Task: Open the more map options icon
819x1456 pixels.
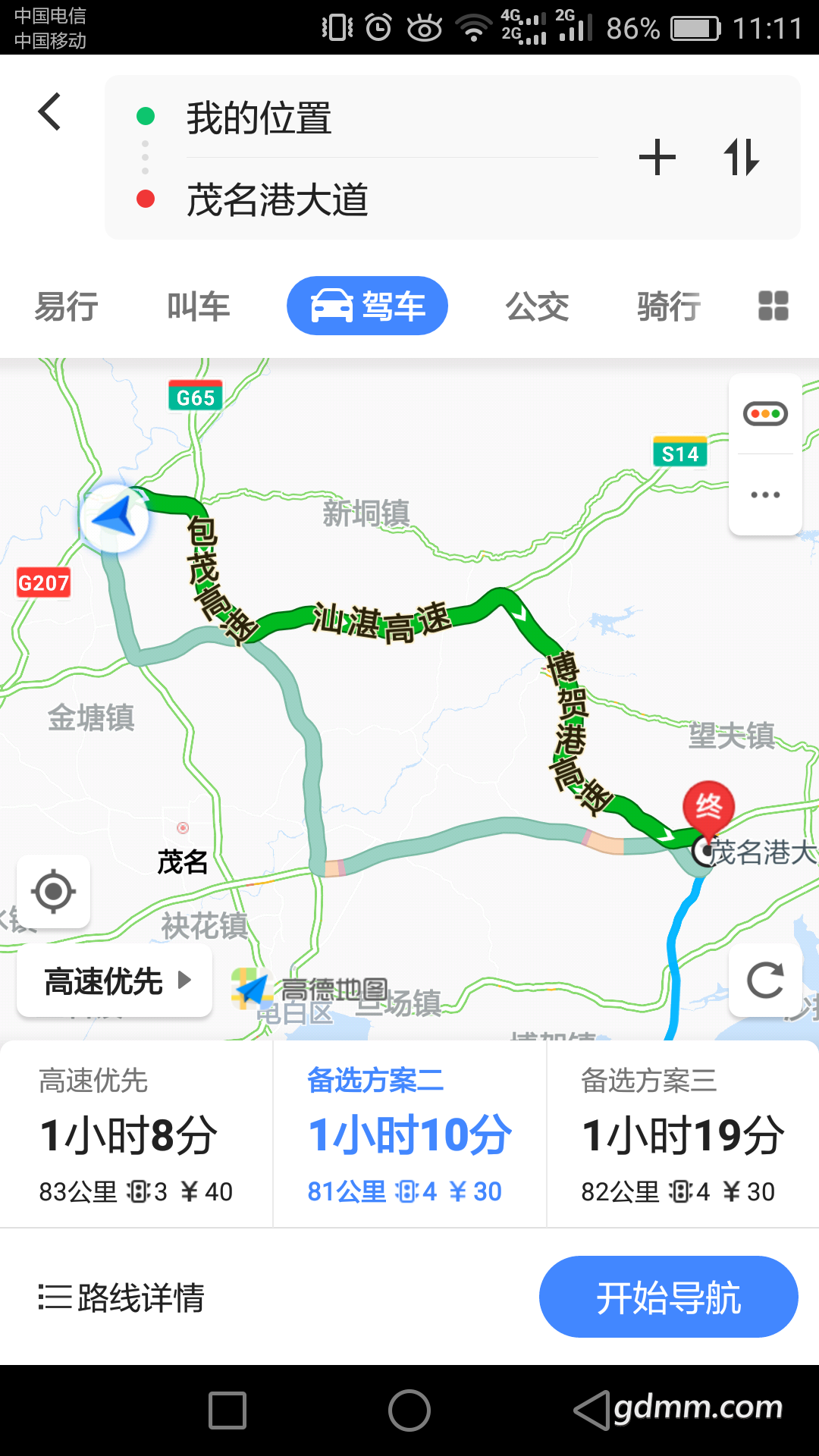Action: 765,494
